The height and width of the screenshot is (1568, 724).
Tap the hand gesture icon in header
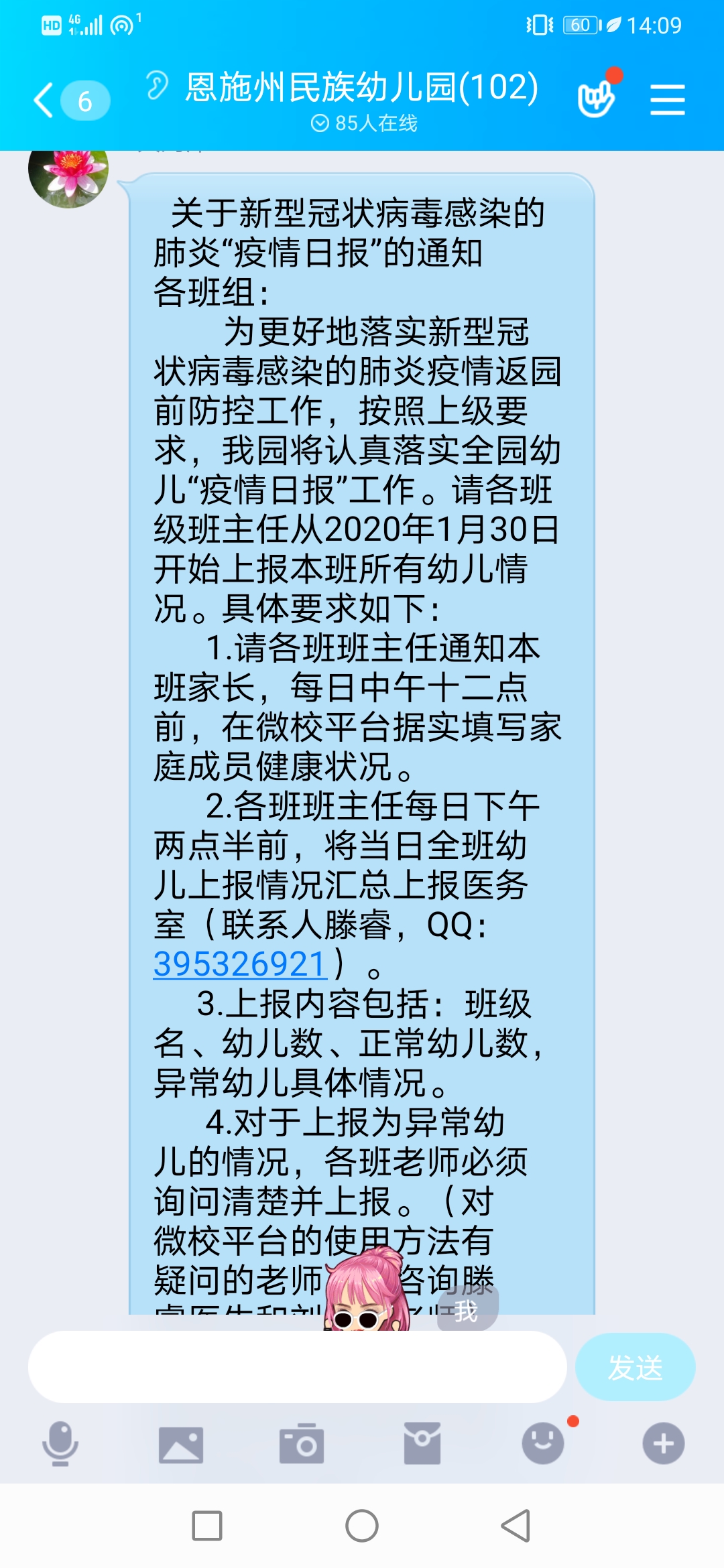click(x=597, y=99)
